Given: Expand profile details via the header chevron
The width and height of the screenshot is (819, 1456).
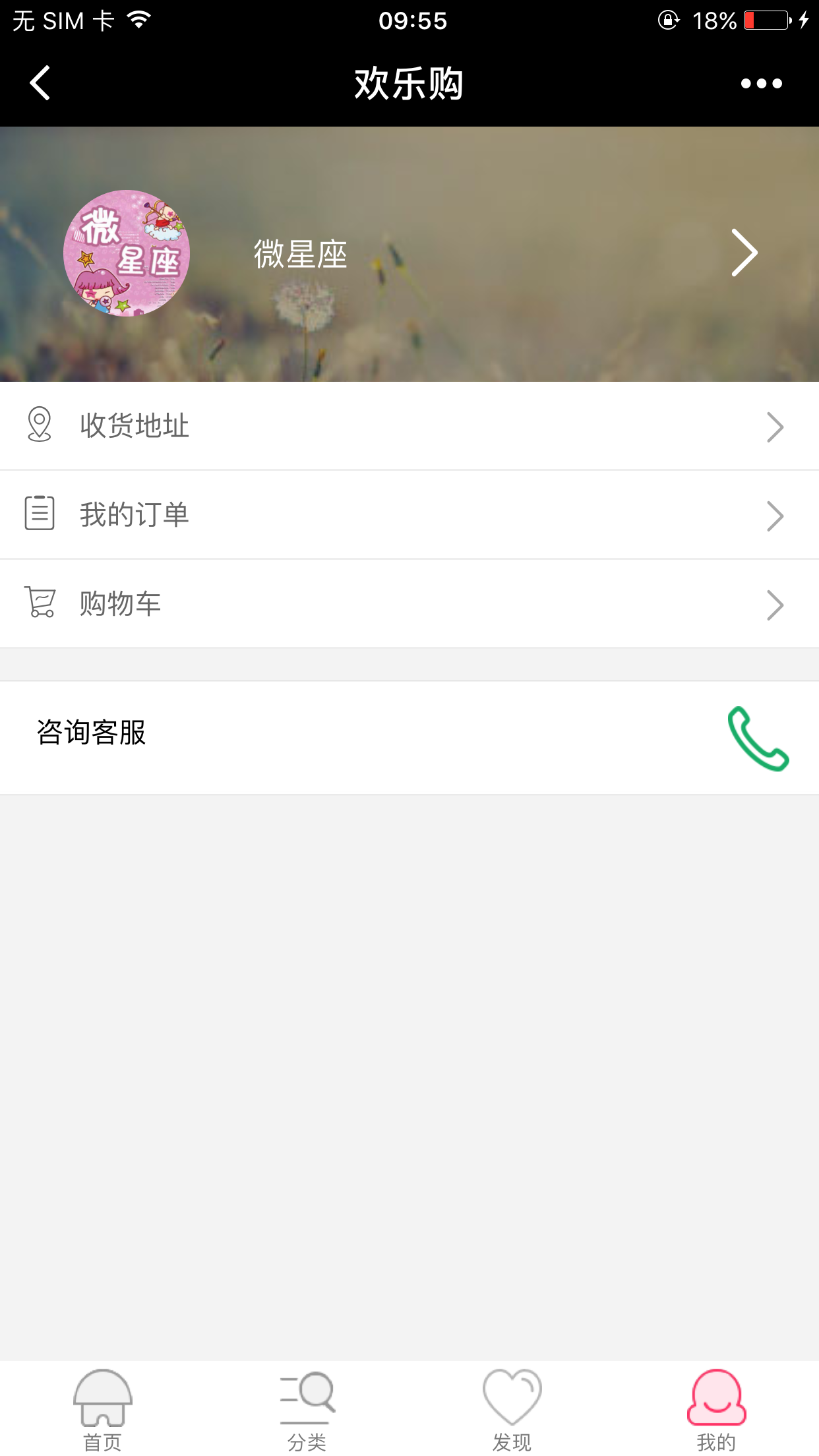Looking at the screenshot, I should [x=744, y=253].
